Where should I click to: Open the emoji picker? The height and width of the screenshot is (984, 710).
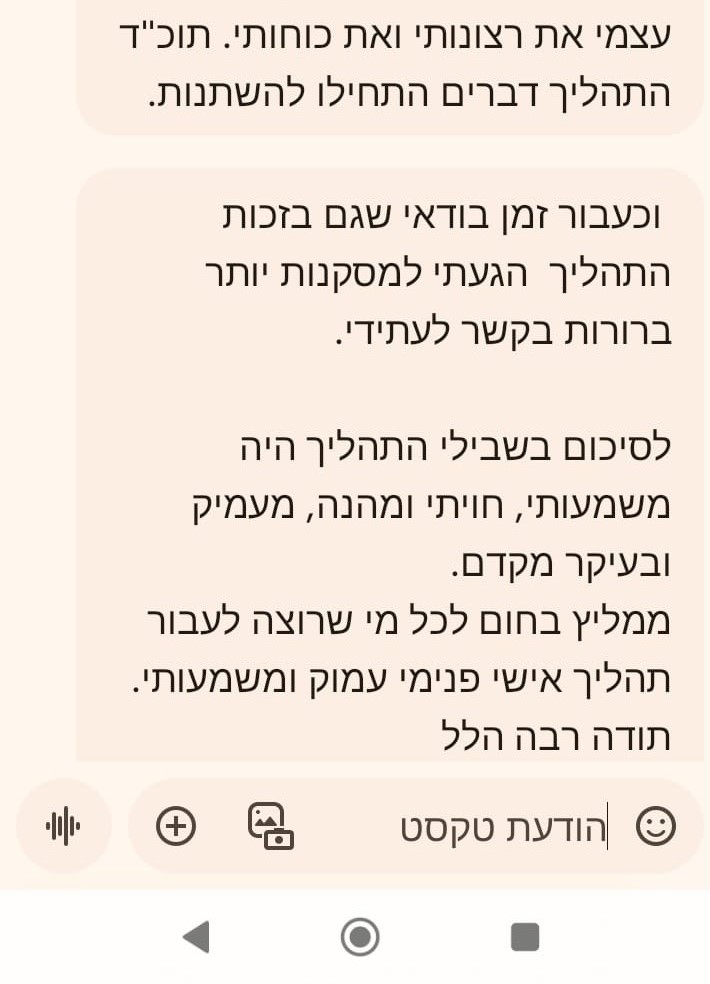pyautogui.click(x=656, y=826)
